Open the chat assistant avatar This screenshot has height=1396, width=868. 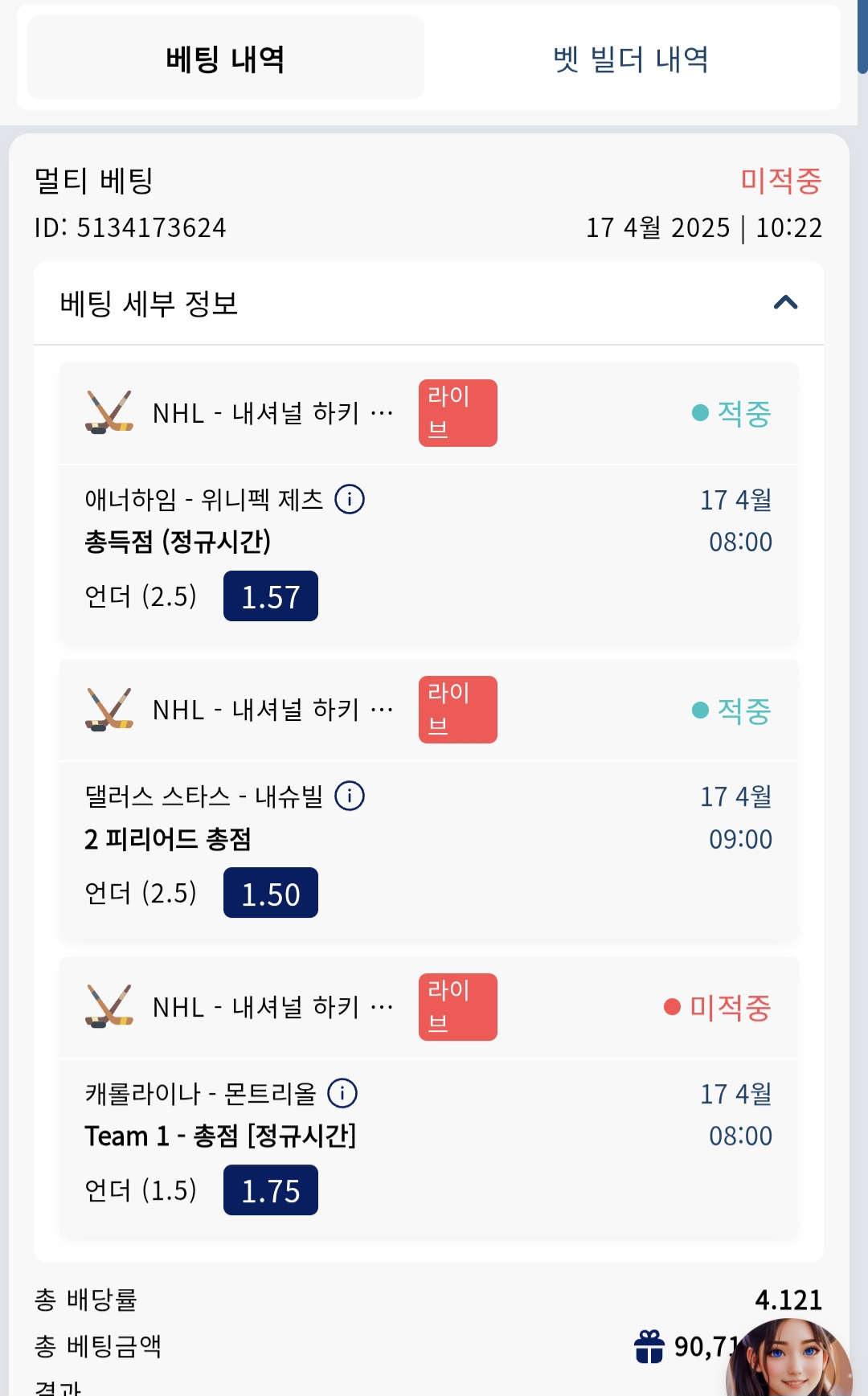789,1357
